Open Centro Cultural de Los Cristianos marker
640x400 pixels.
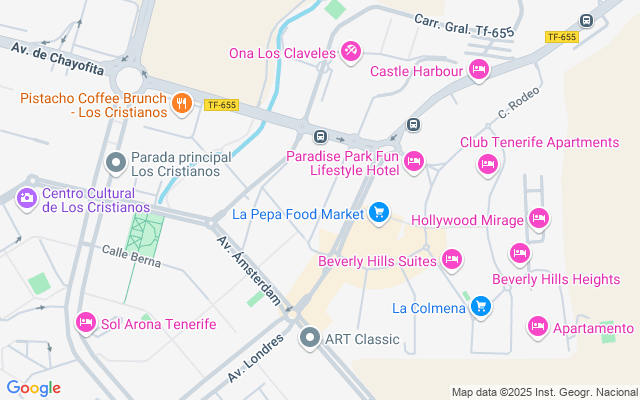27,199
